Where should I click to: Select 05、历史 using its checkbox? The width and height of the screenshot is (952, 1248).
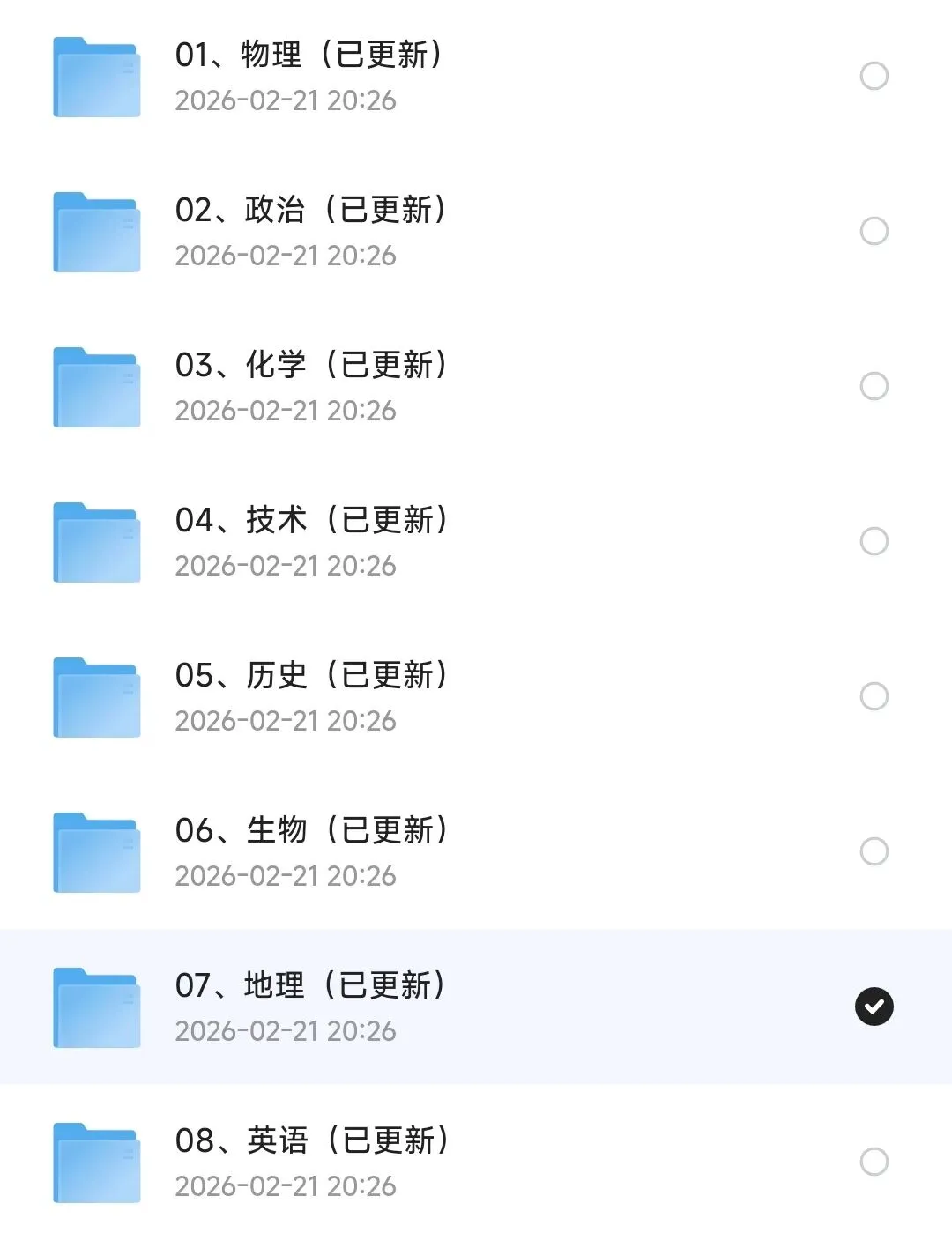(874, 697)
